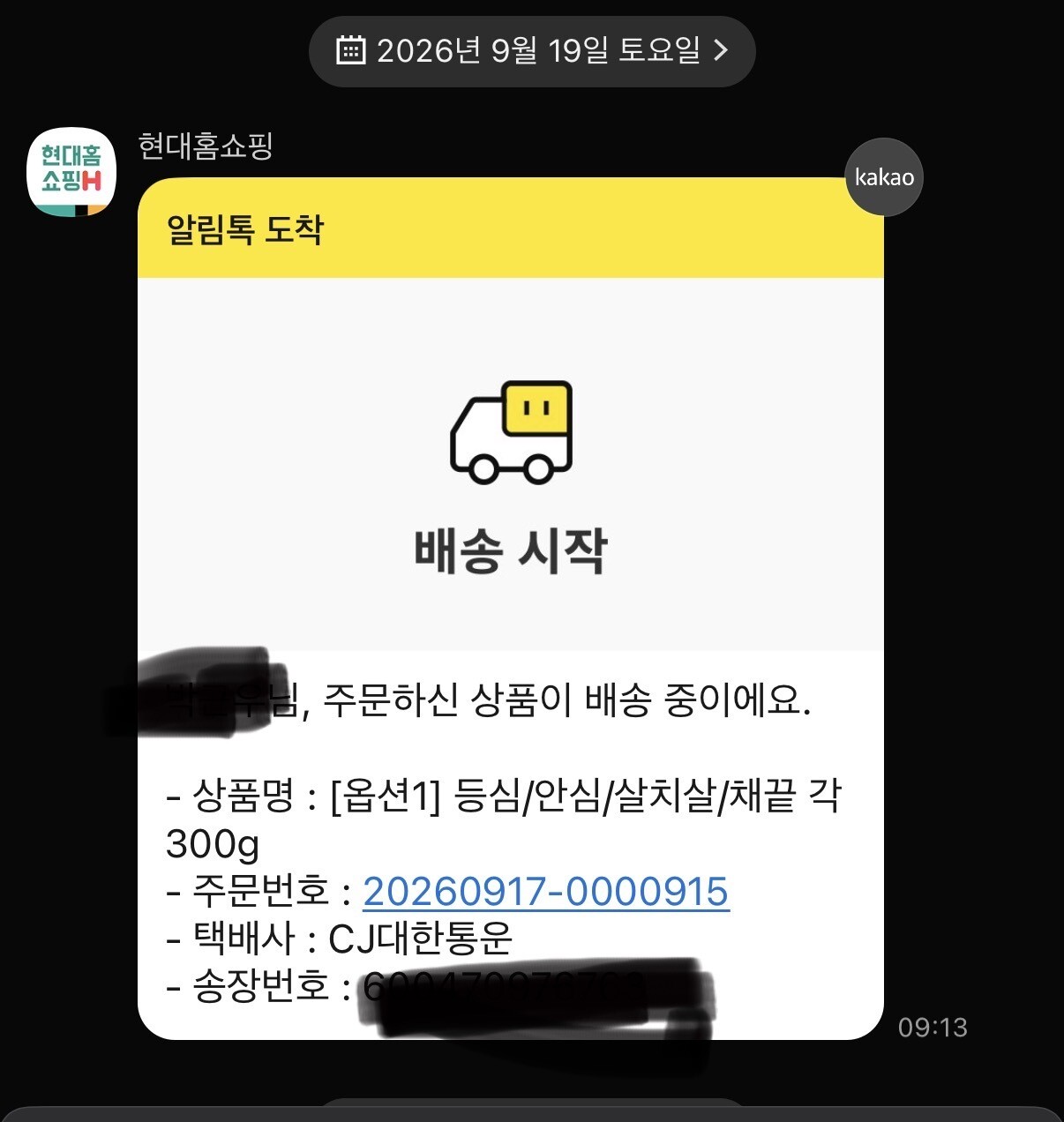The image size is (1064, 1122).
Task: Tap the kakao badge on the message
Action: pos(884,177)
